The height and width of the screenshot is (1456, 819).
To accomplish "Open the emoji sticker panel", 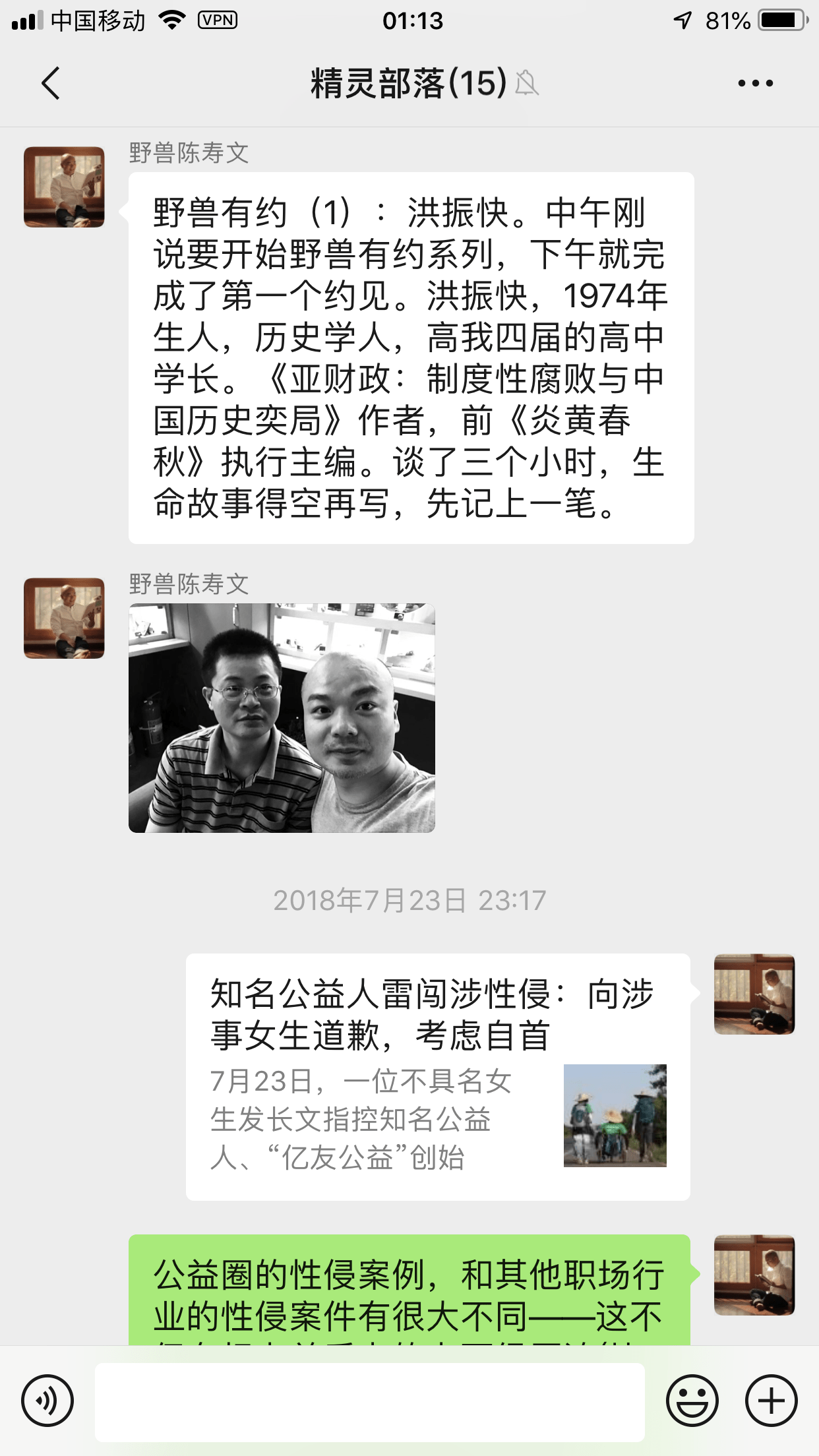I will point(692,1401).
